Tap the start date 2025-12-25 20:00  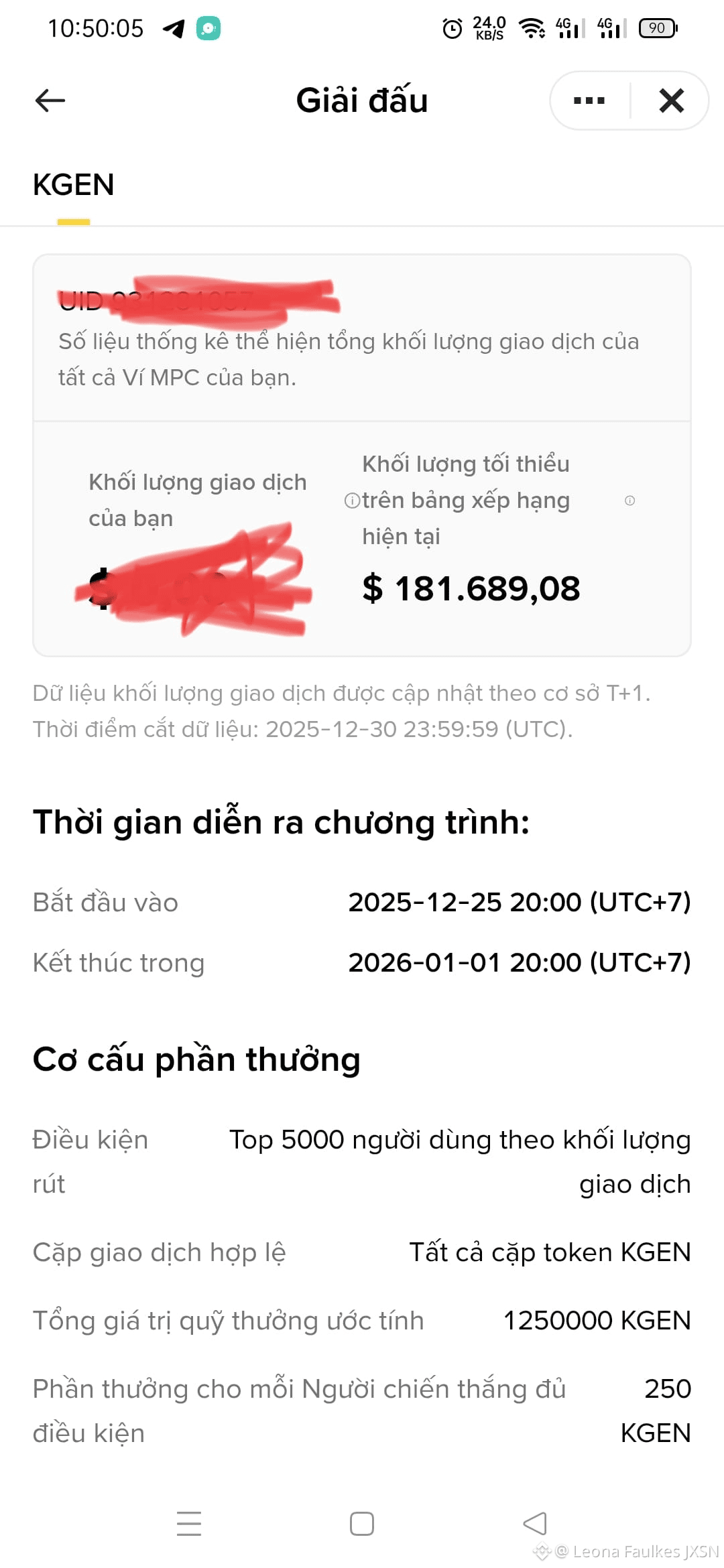point(520,902)
